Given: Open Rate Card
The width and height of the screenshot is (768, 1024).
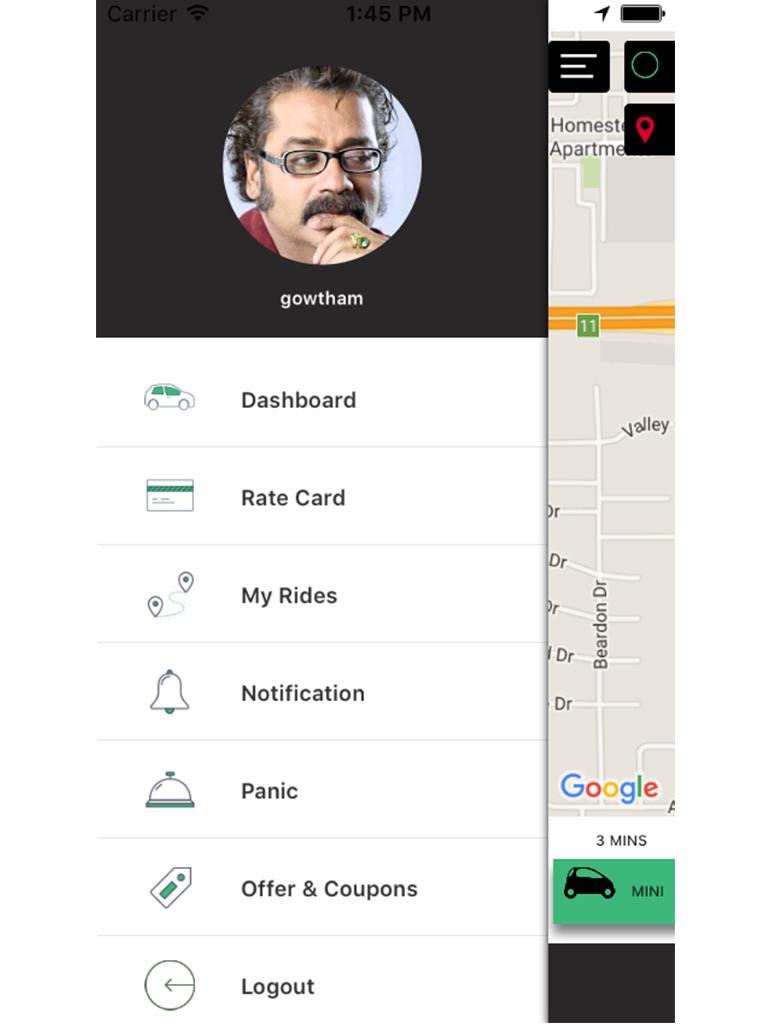Looking at the screenshot, I should click(322, 496).
